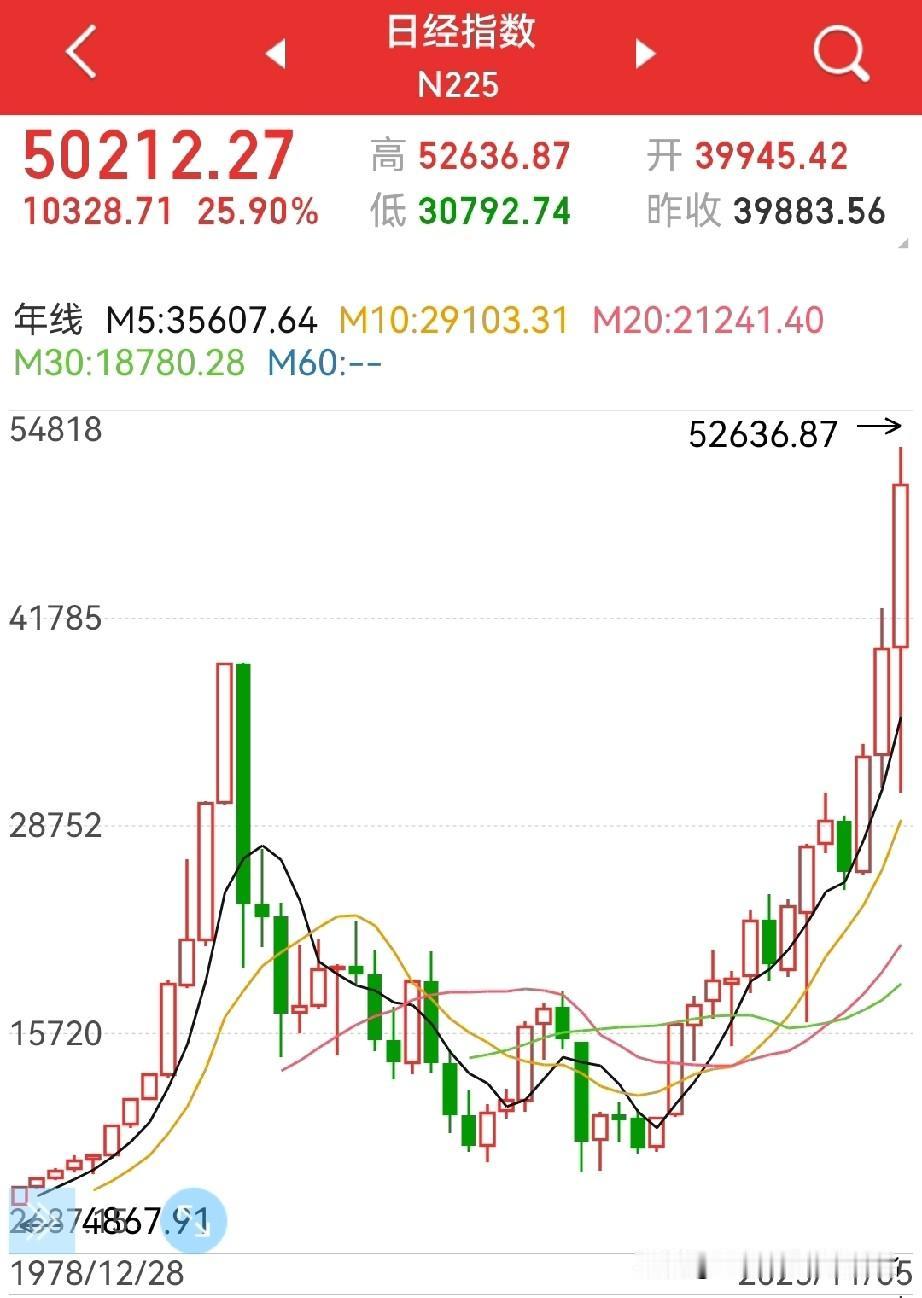This screenshot has width=922, height=1298.
Task: Switch to the next index with right triangle
Action: [646, 53]
